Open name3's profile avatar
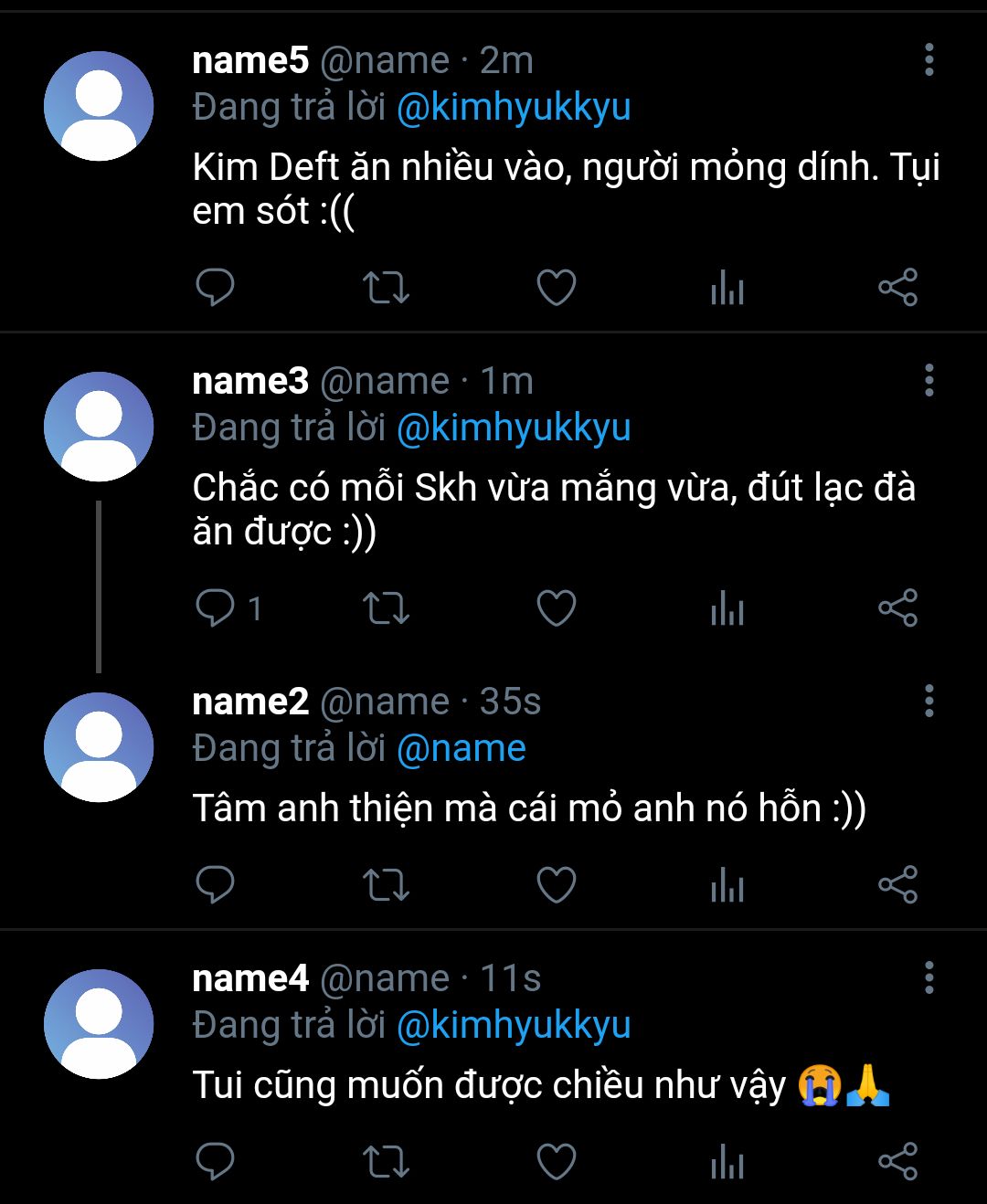The image size is (987, 1204). pos(99,427)
